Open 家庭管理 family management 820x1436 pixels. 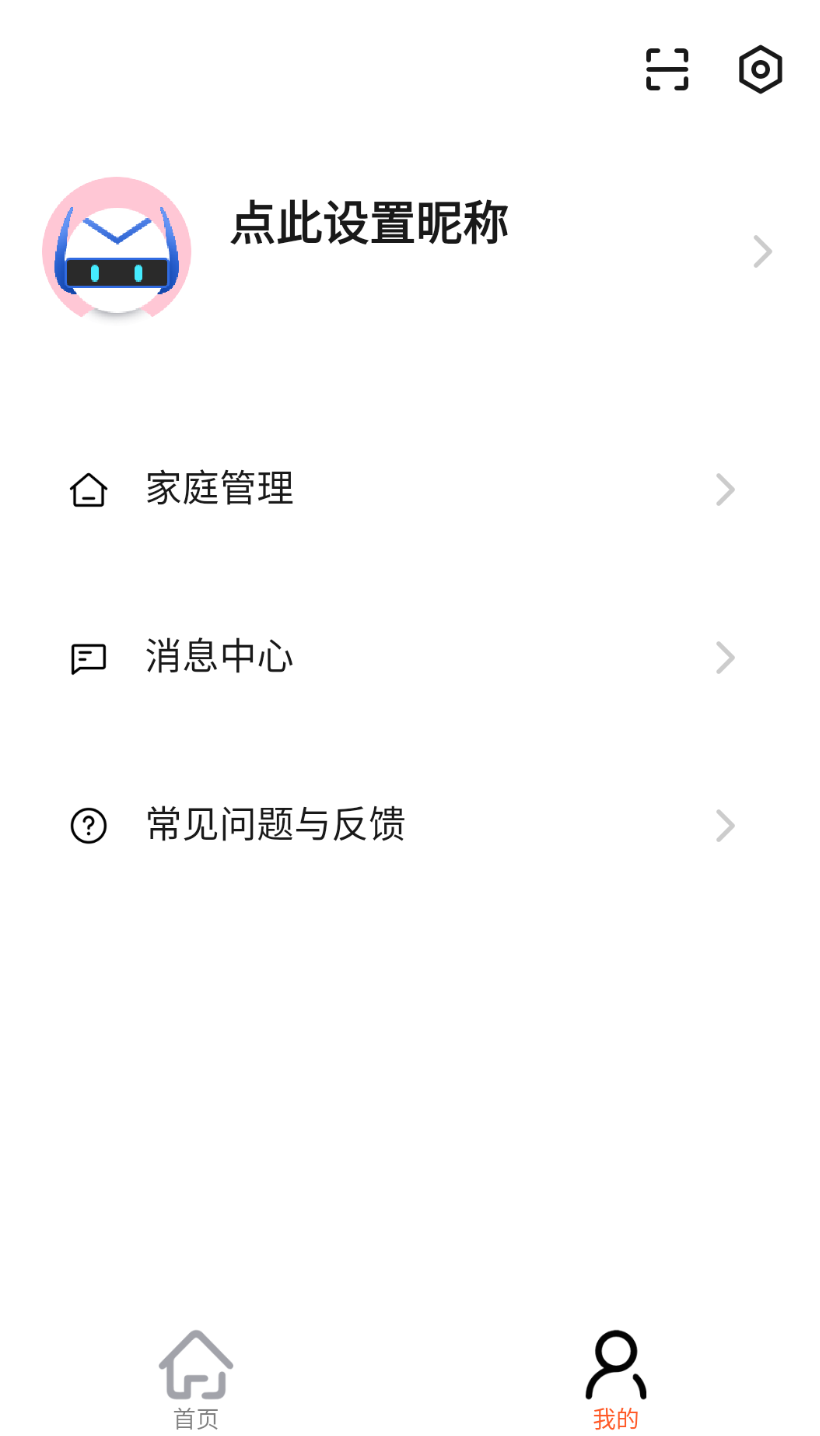pos(219,490)
